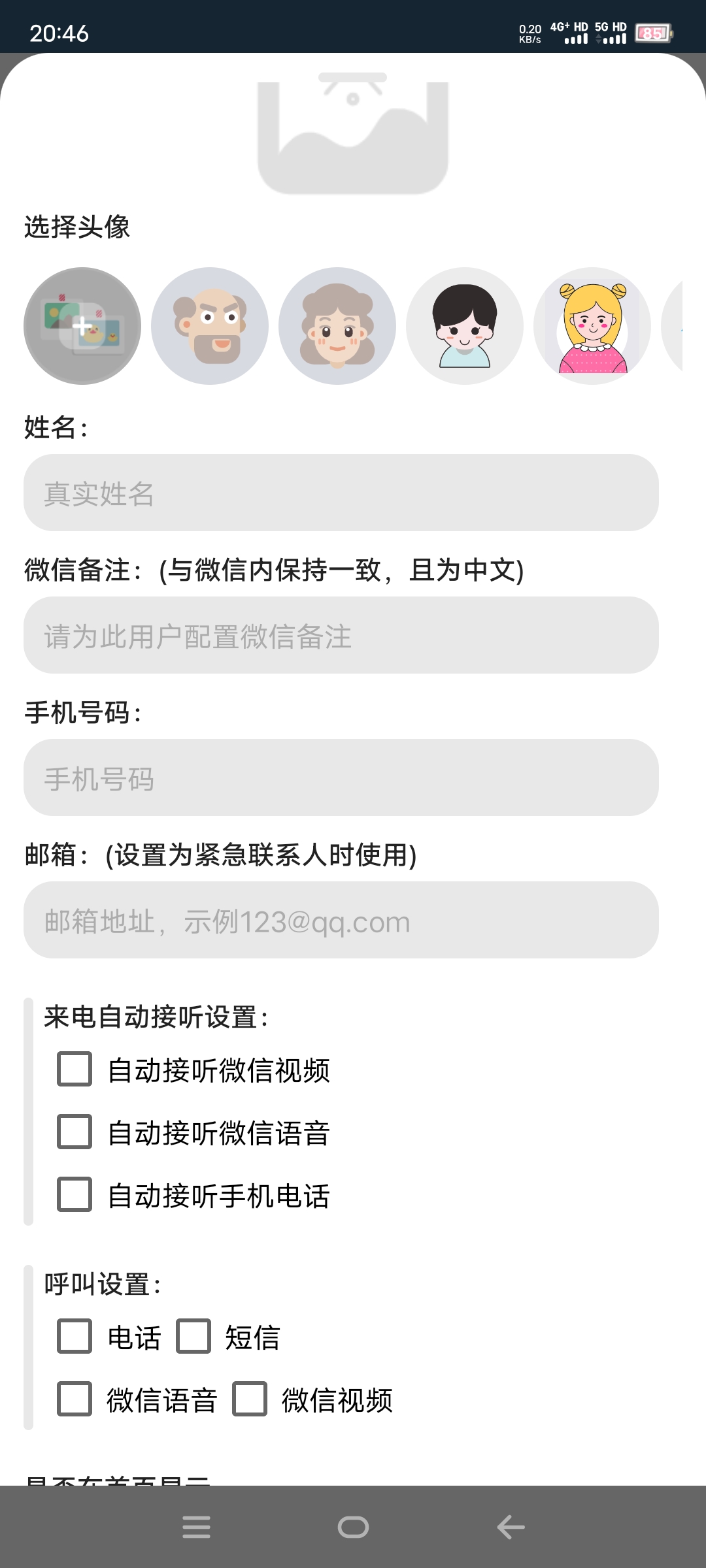Tap the WeChat remark input field
706x1568 pixels.
tap(339, 638)
